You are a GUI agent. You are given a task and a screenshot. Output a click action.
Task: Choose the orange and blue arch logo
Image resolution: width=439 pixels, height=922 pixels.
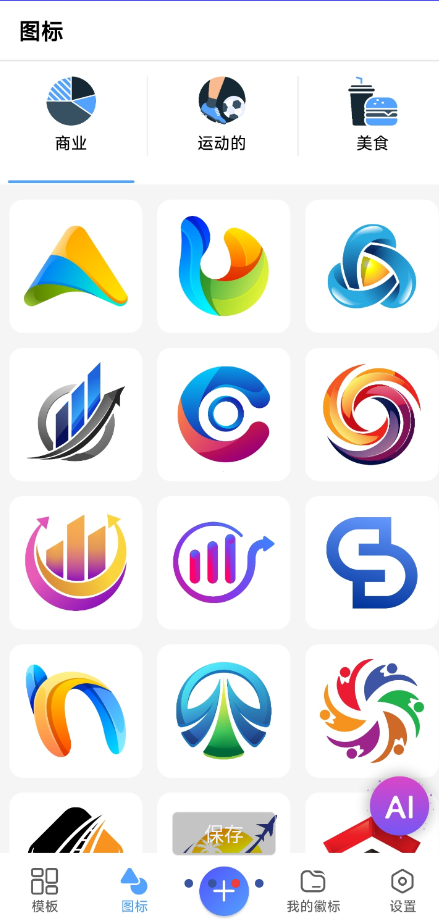point(76,711)
